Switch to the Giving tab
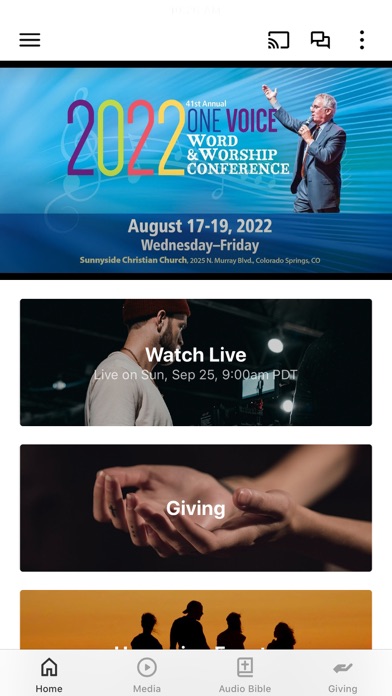This screenshot has width=392, height=696. (343, 675)
